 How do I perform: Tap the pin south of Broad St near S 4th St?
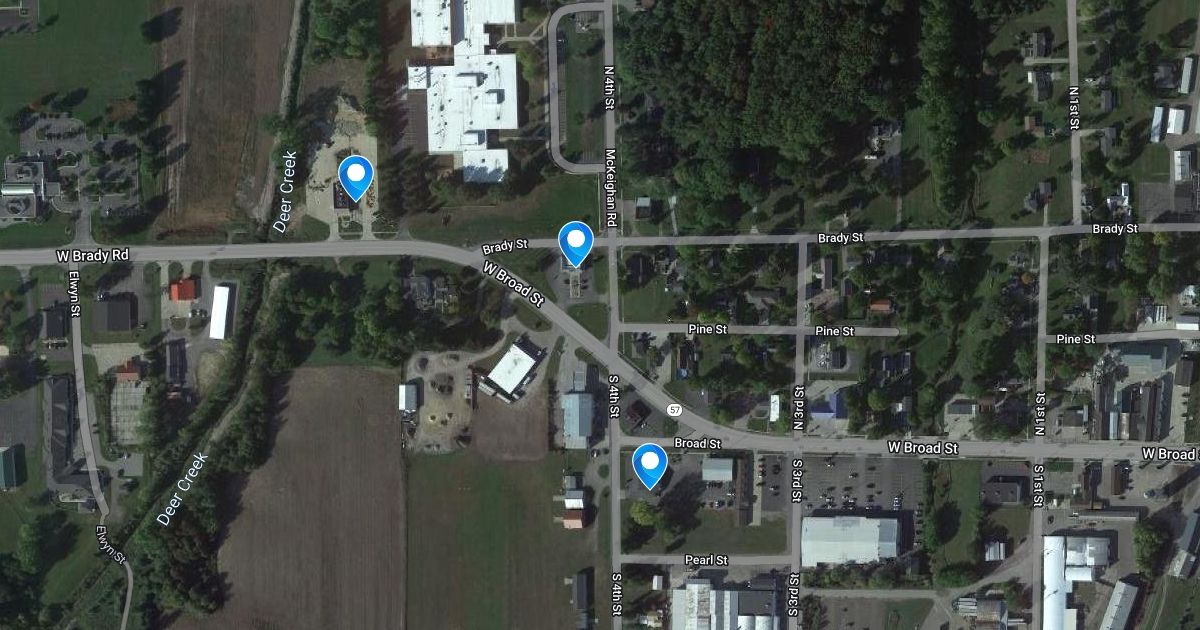click(650, 464)
